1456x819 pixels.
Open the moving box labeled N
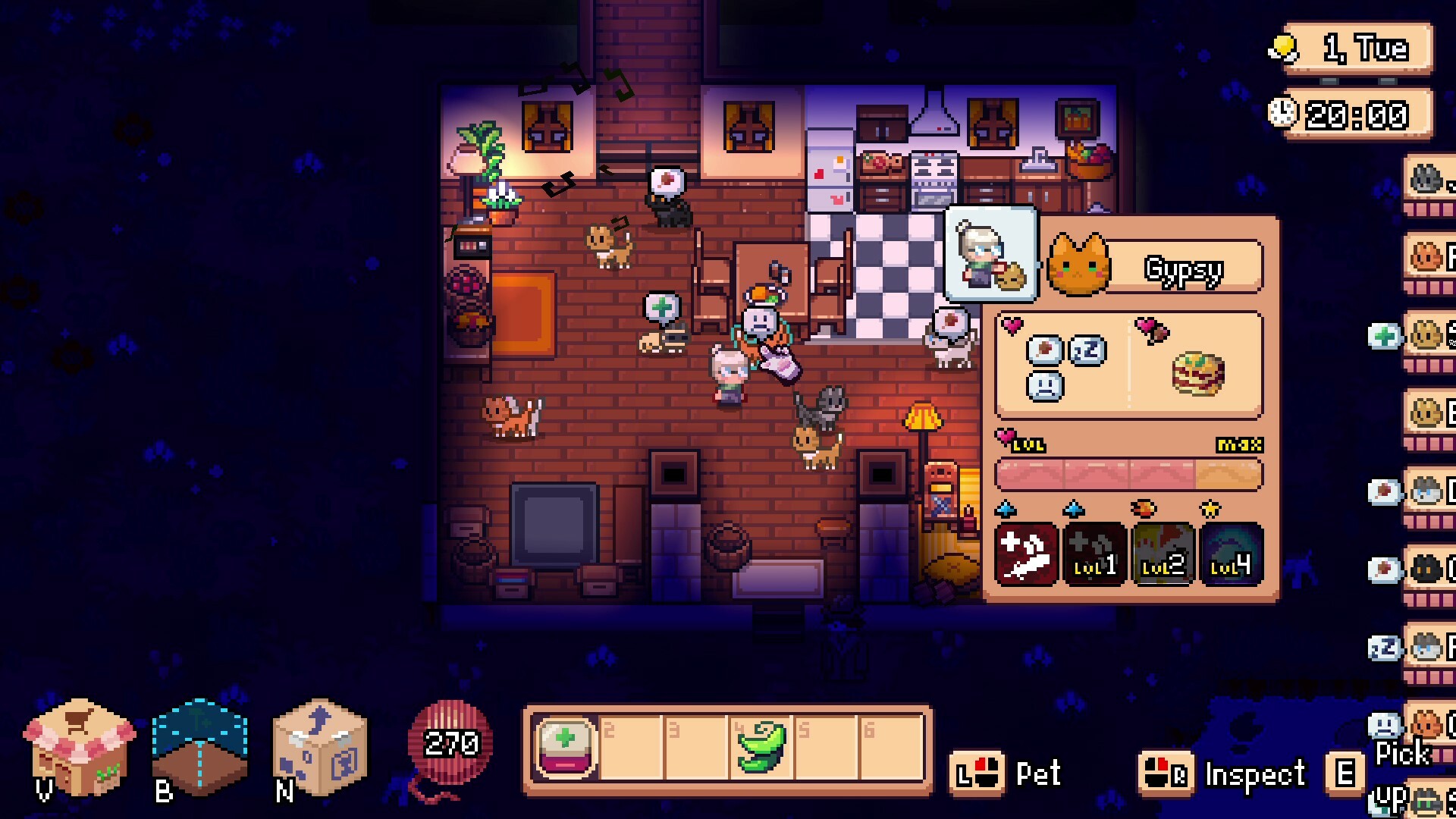[321, 747]
